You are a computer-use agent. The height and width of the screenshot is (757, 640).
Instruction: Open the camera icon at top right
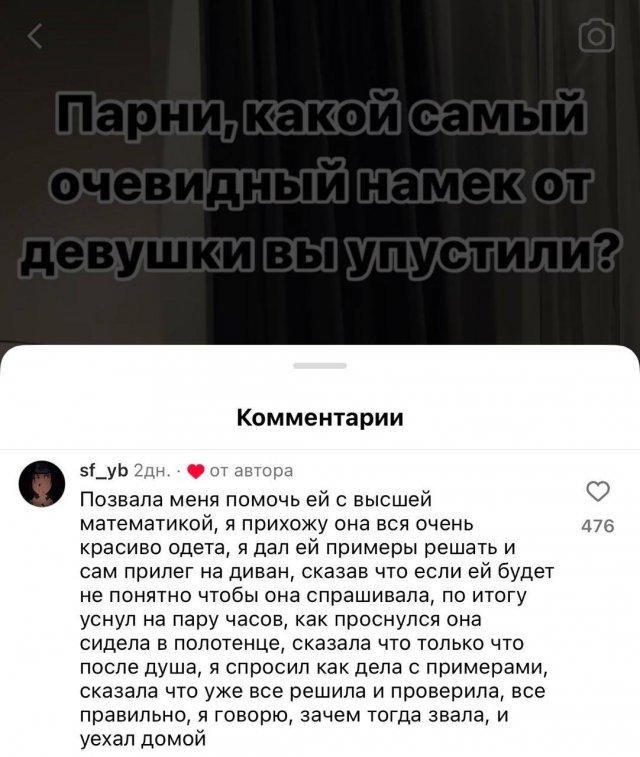point(595,37)
